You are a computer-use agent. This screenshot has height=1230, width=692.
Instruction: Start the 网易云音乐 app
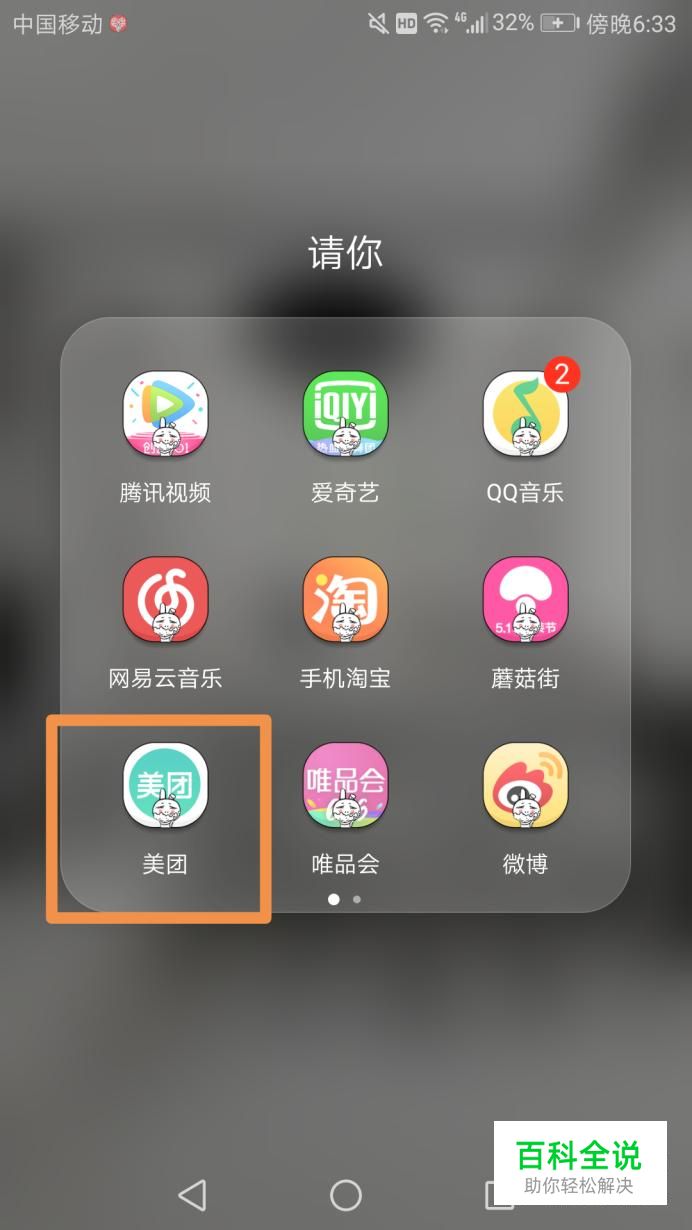pyautogui.click(x=166, y=600)
